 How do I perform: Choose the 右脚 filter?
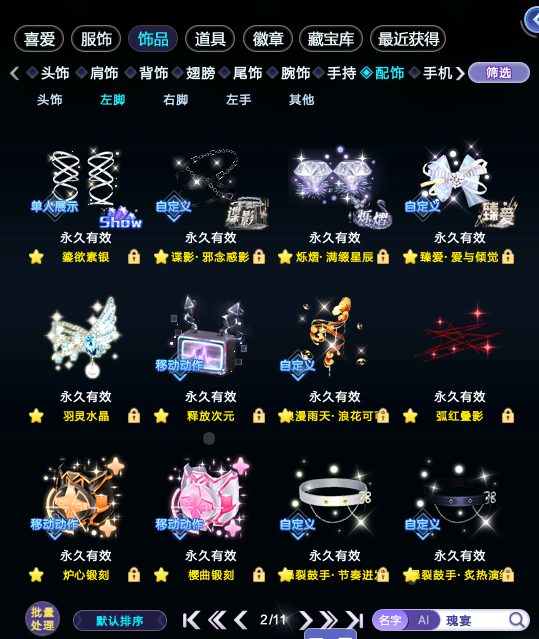pyautogui.click(x=176, y=100)
